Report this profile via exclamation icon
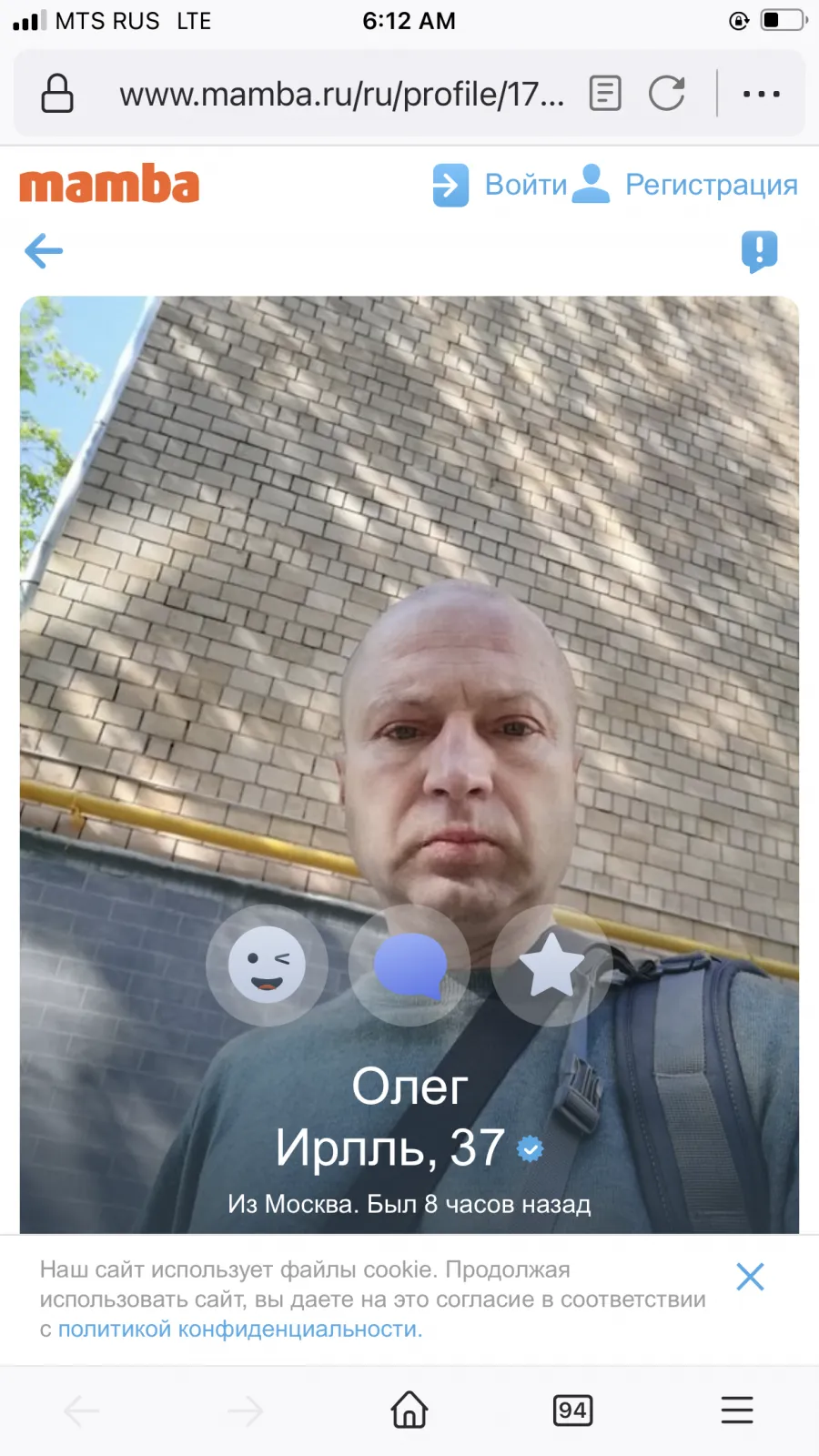The width and height of the screenshot is (819, 1456). (x=760, y=252)
